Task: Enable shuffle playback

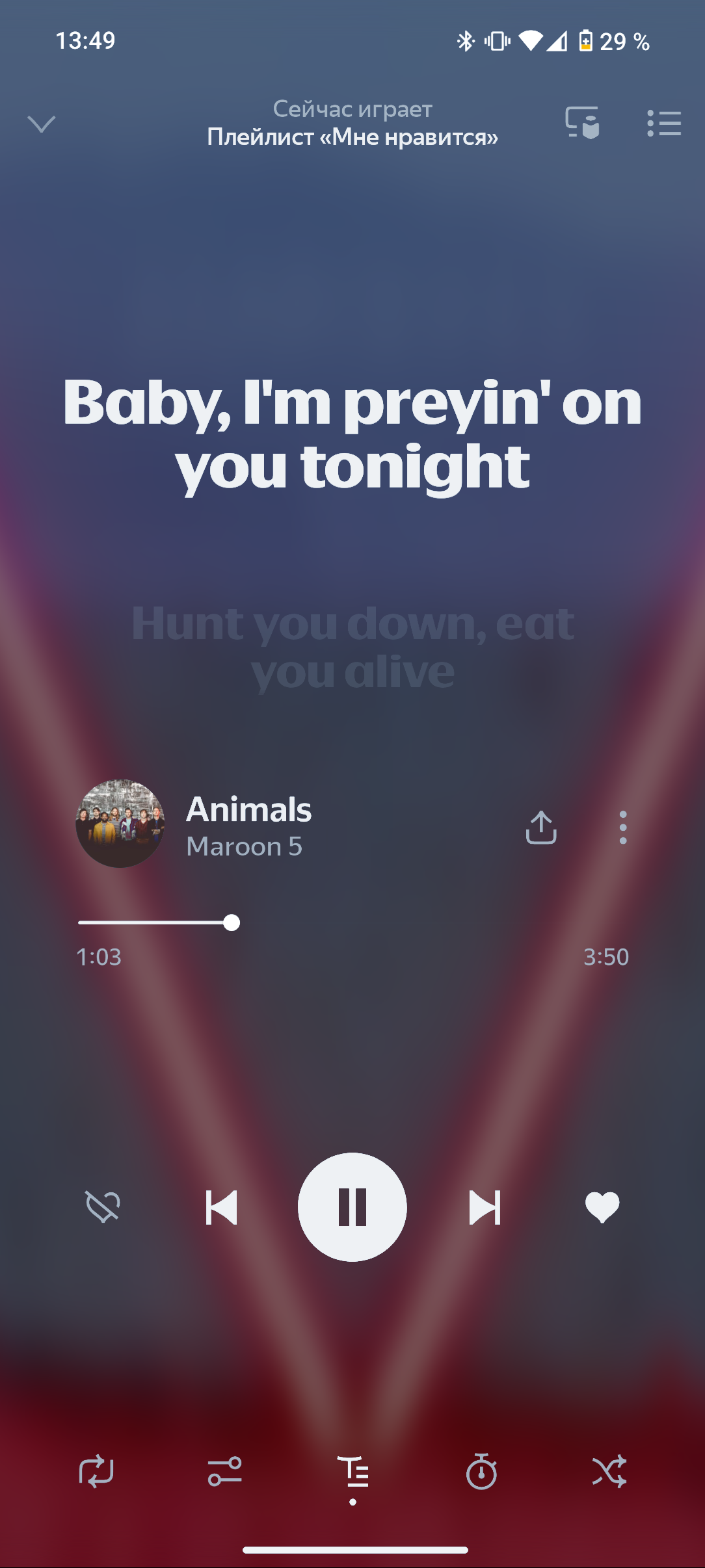Action: [x=609, y=1472]
